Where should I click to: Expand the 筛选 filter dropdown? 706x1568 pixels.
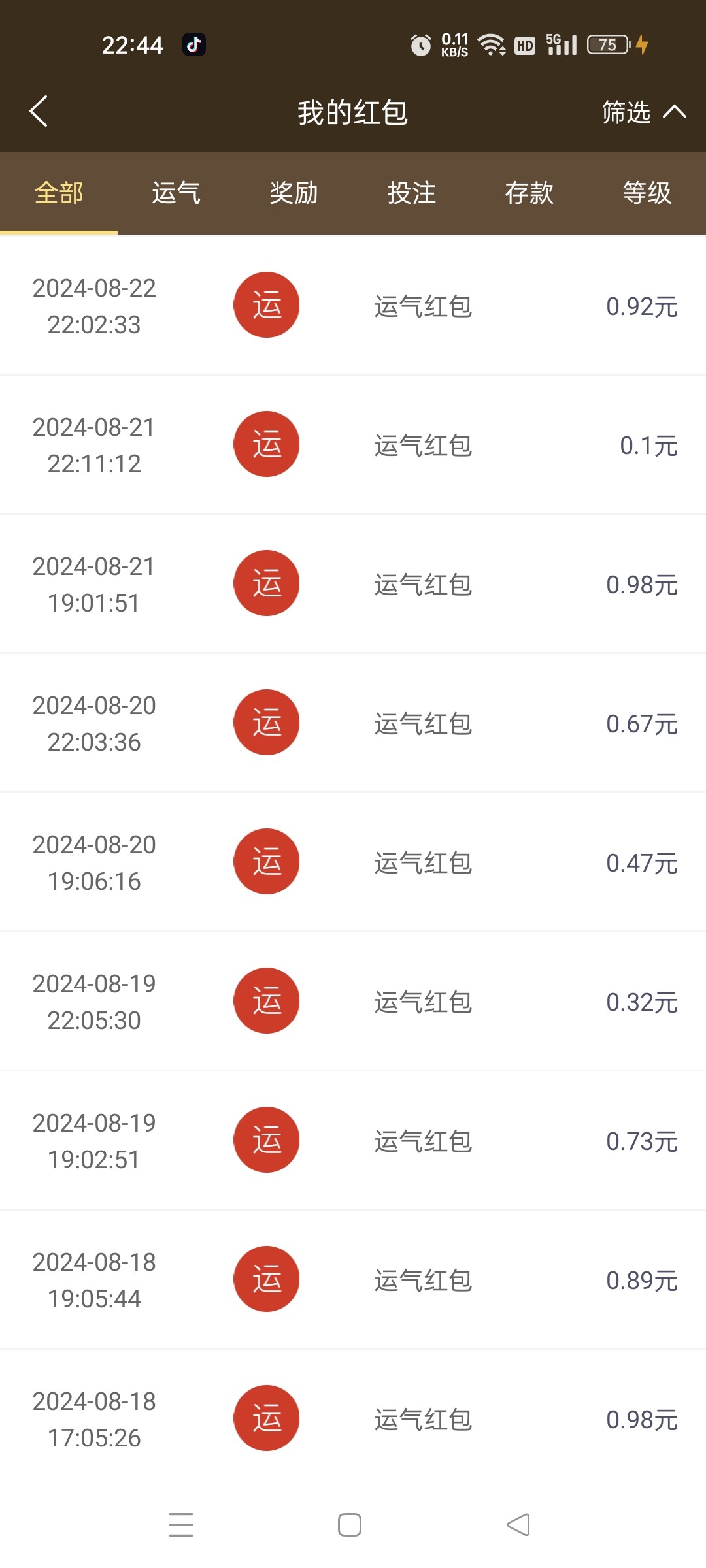point(643,112)
